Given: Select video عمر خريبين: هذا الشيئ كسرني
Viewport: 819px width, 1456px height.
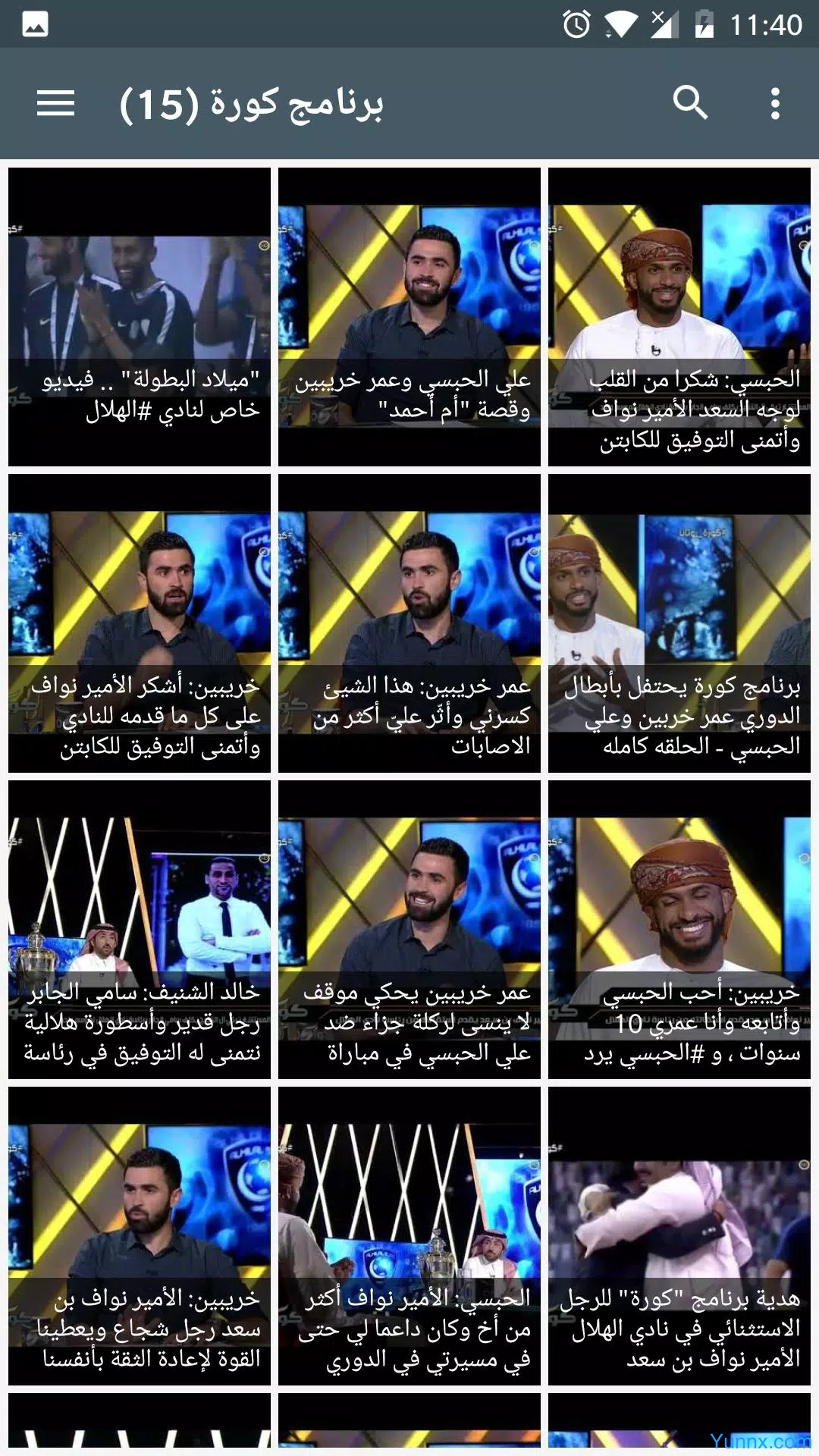Looking at the screenshot, I should click(409, 623).
